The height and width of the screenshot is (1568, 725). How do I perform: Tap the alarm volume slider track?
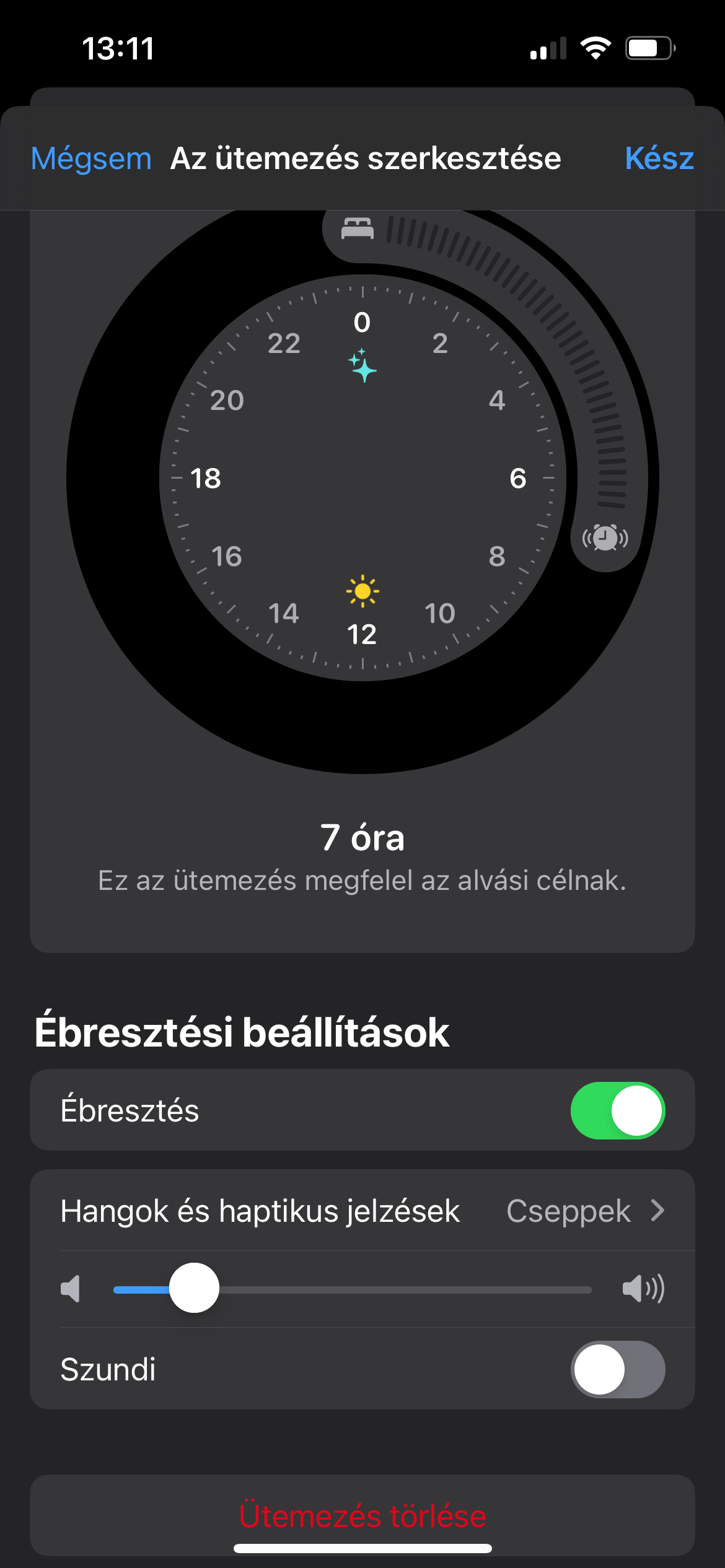pos(352,1289)
